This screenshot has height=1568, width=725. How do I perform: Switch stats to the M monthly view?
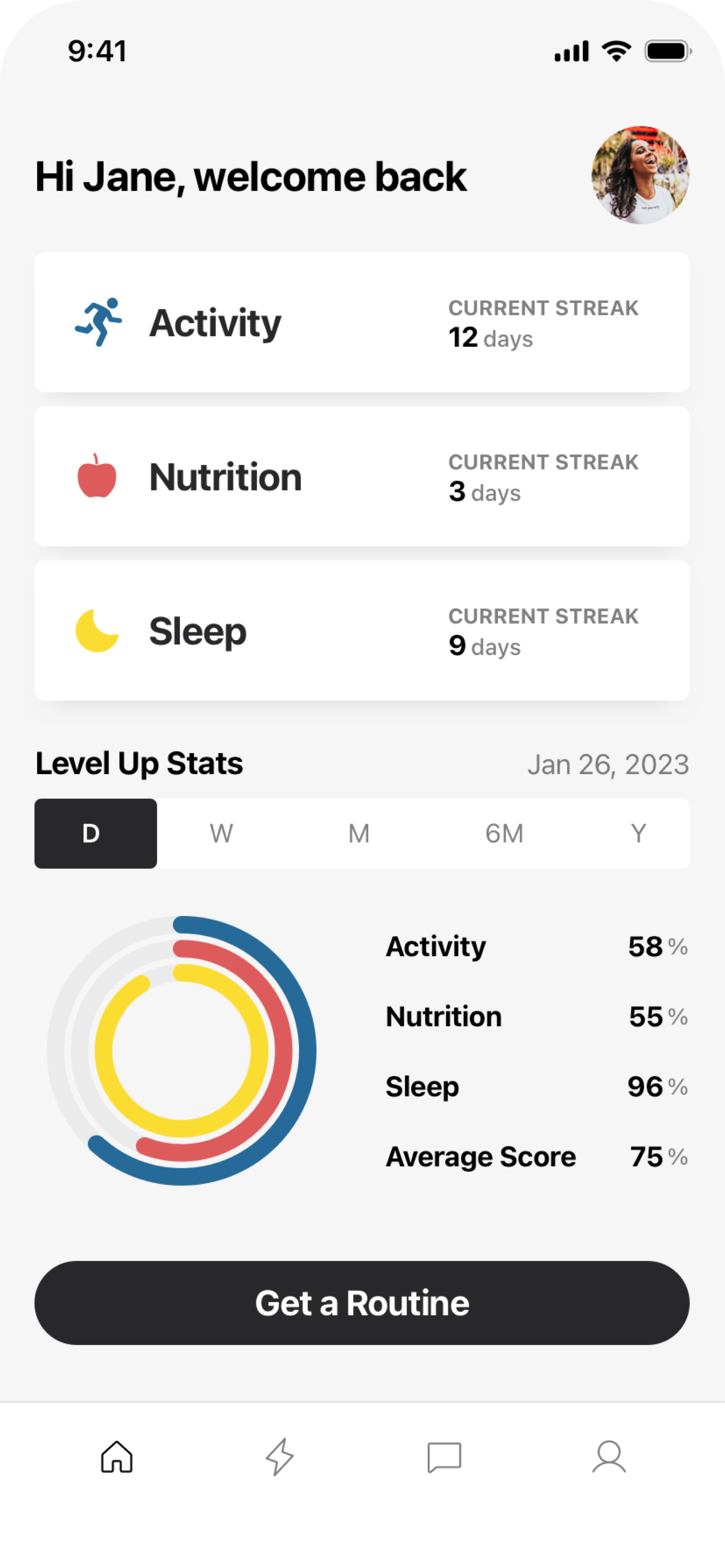coord(359,833)
